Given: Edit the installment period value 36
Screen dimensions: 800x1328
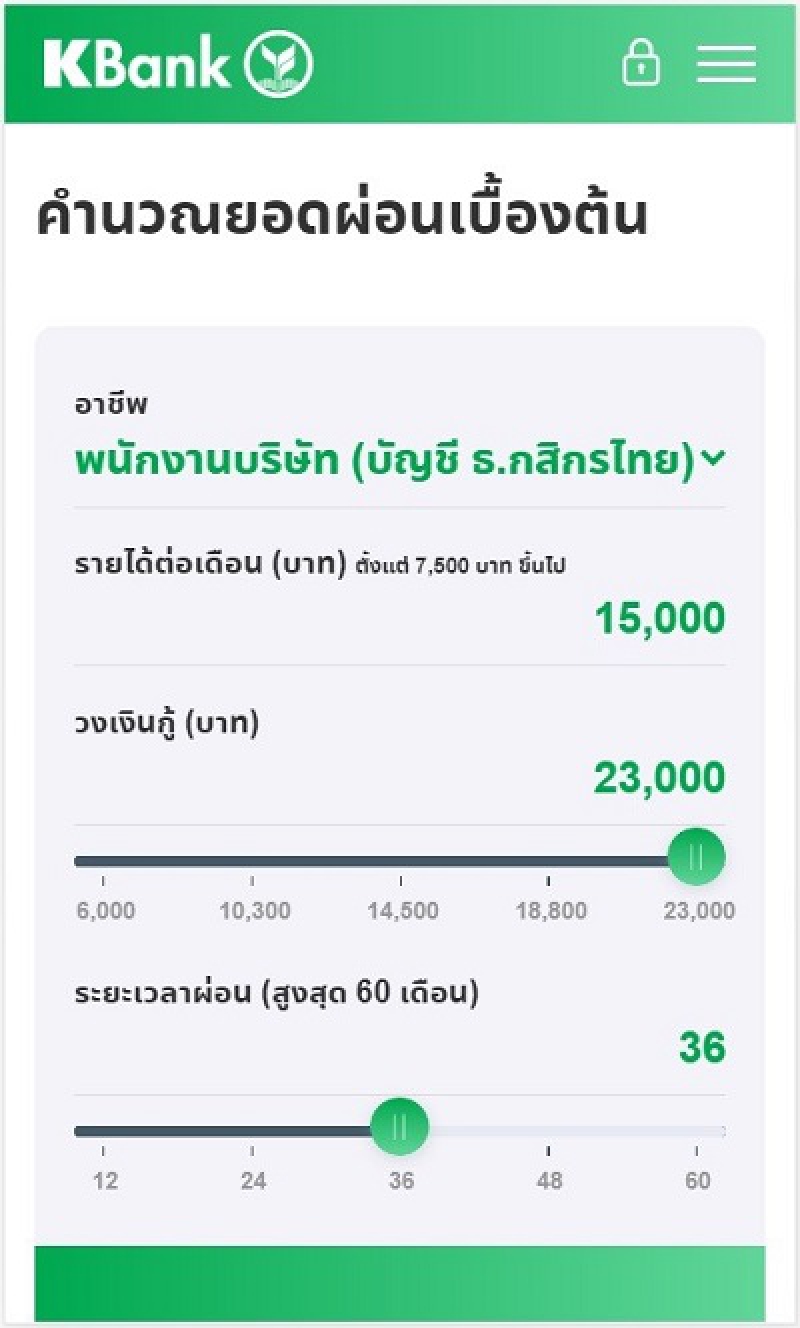Looking at the screenshot, I should [x=702, y=1048].
